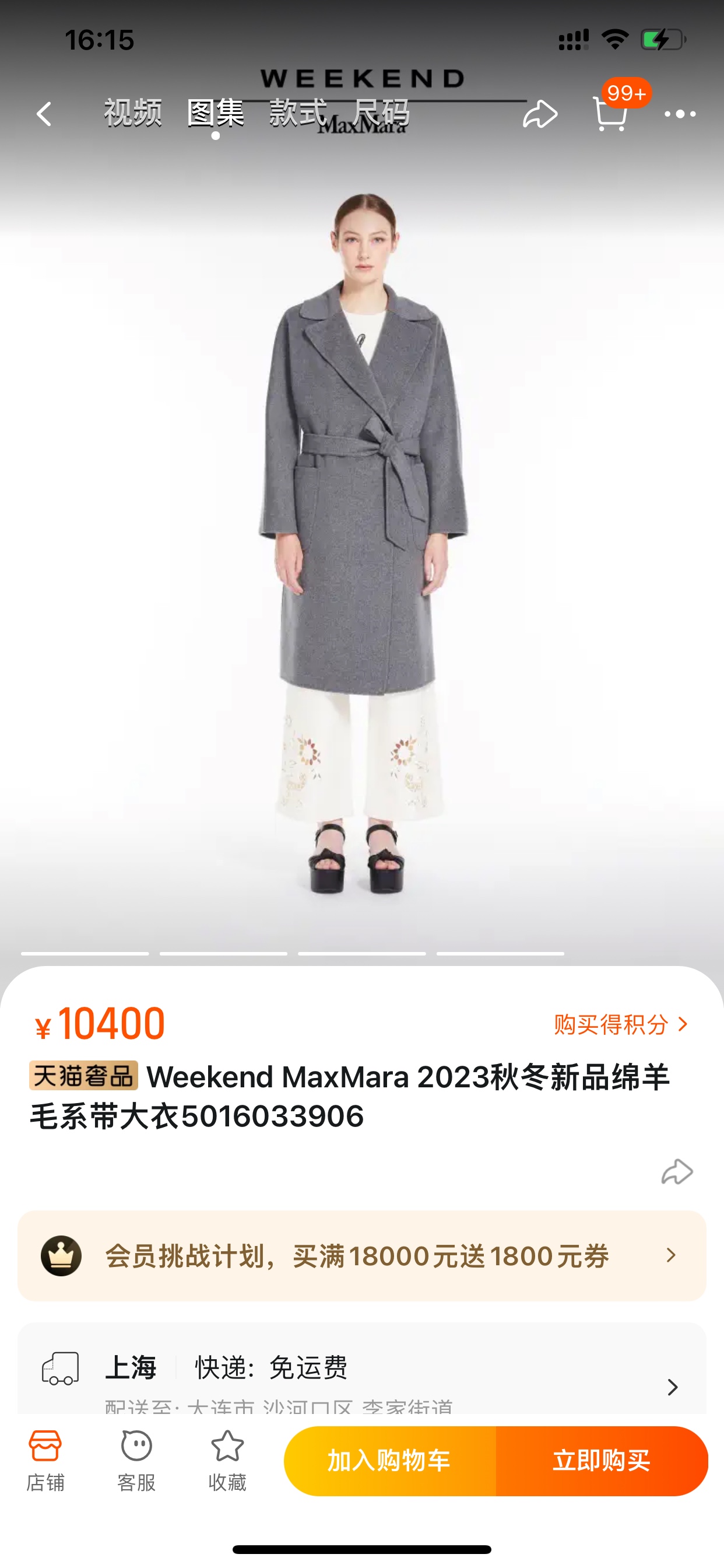Share via the arrow below the product title
This screenshot has width=724, height=1568.
[677, 1172]
